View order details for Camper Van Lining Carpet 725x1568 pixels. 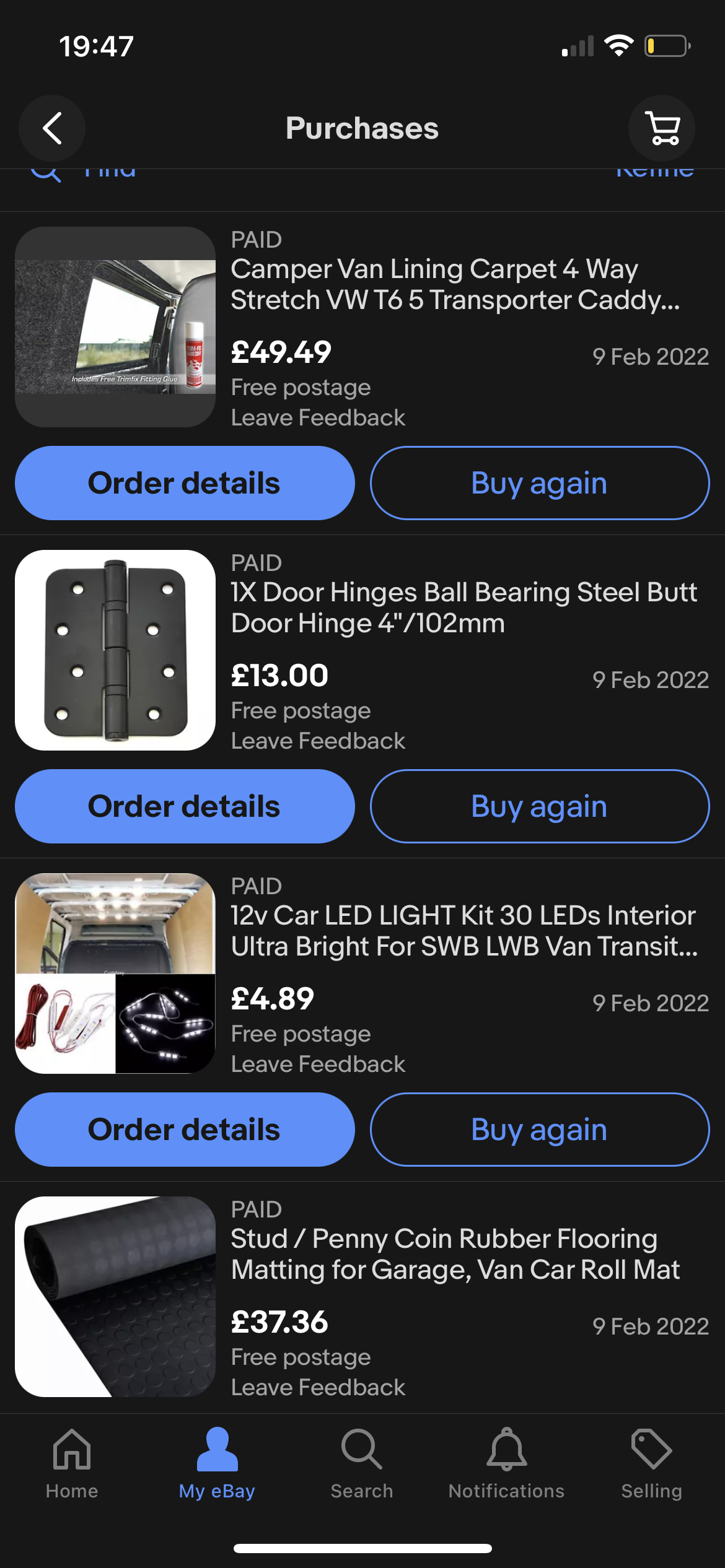(x=185, y=483)
